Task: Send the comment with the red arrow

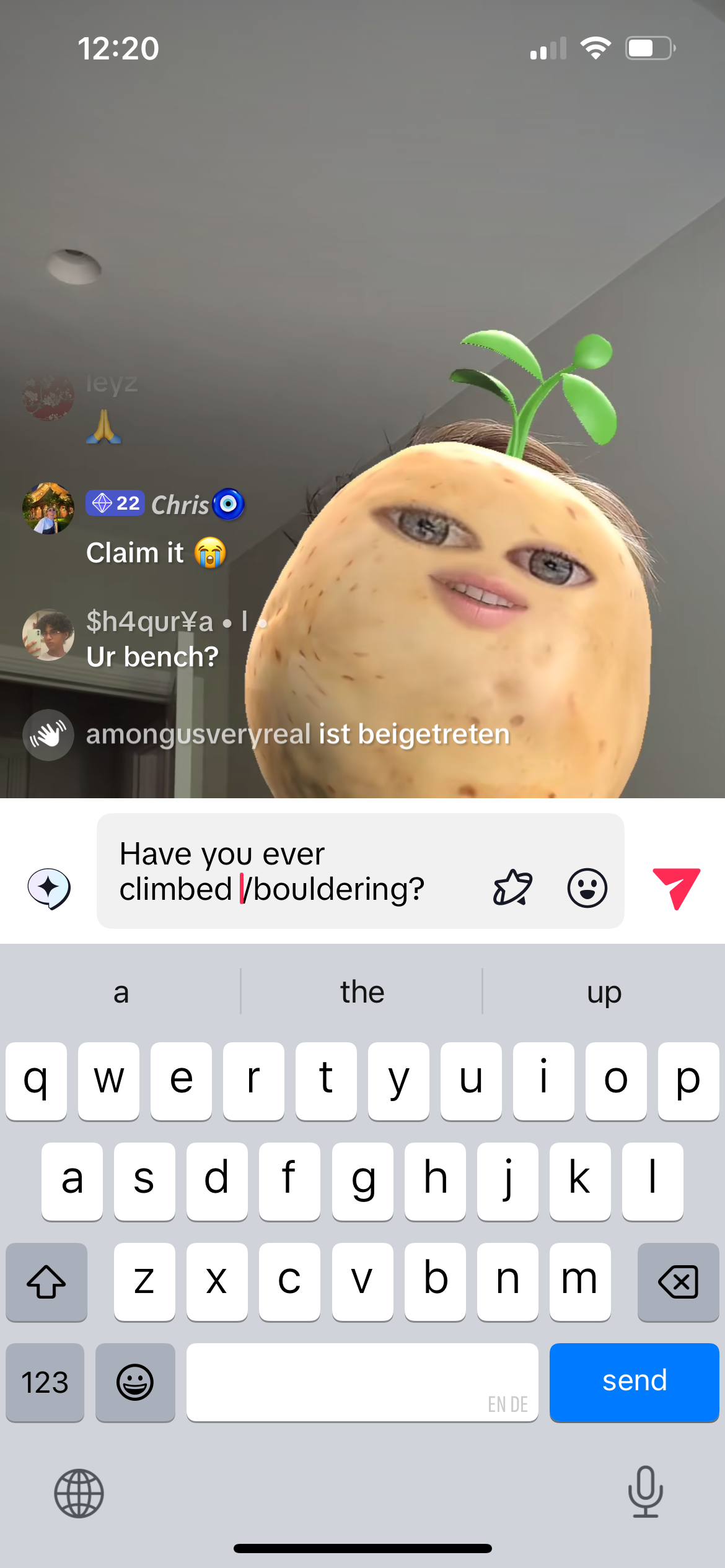Action: pyautogui.click(x=676, y=887)
